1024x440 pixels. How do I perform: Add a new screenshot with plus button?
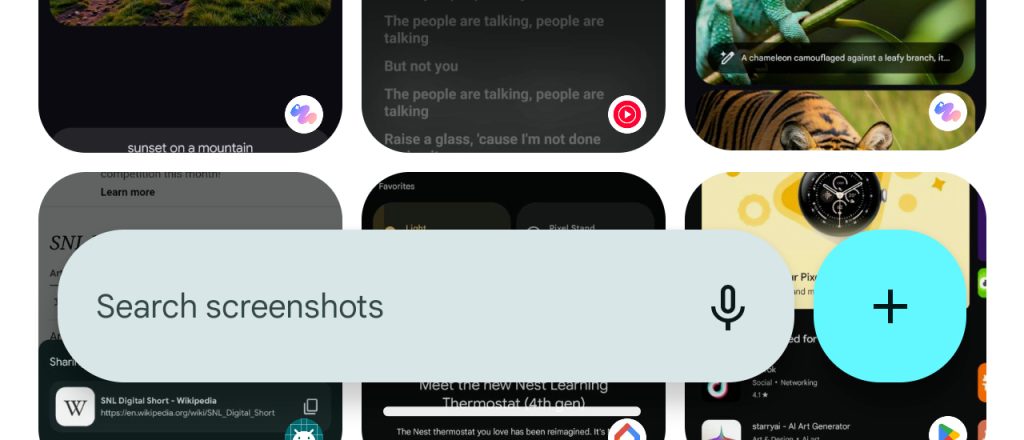pyautogui.click(x=889, y=306)
